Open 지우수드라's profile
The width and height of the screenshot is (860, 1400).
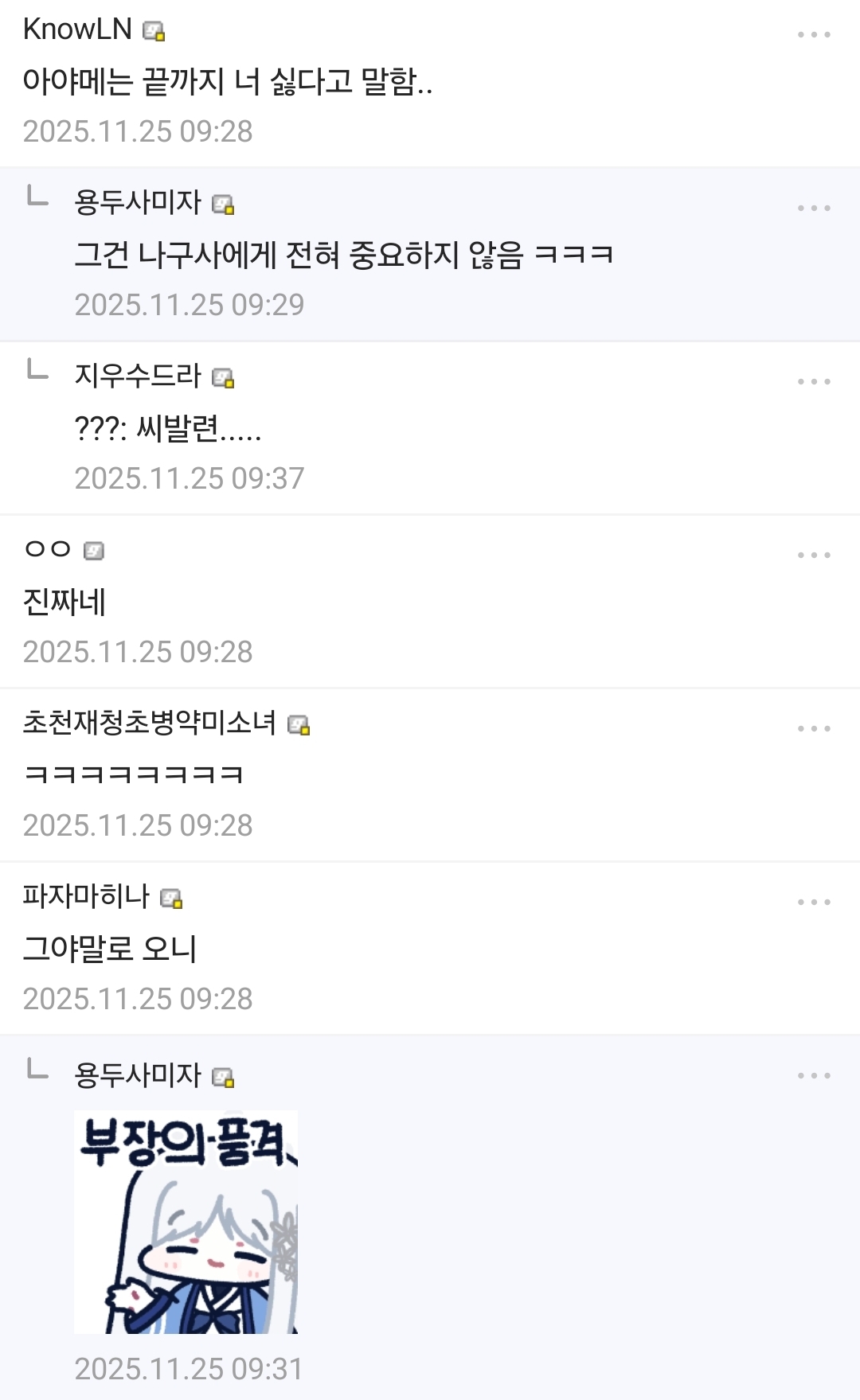pyautogui.click(x=138, y=376)
